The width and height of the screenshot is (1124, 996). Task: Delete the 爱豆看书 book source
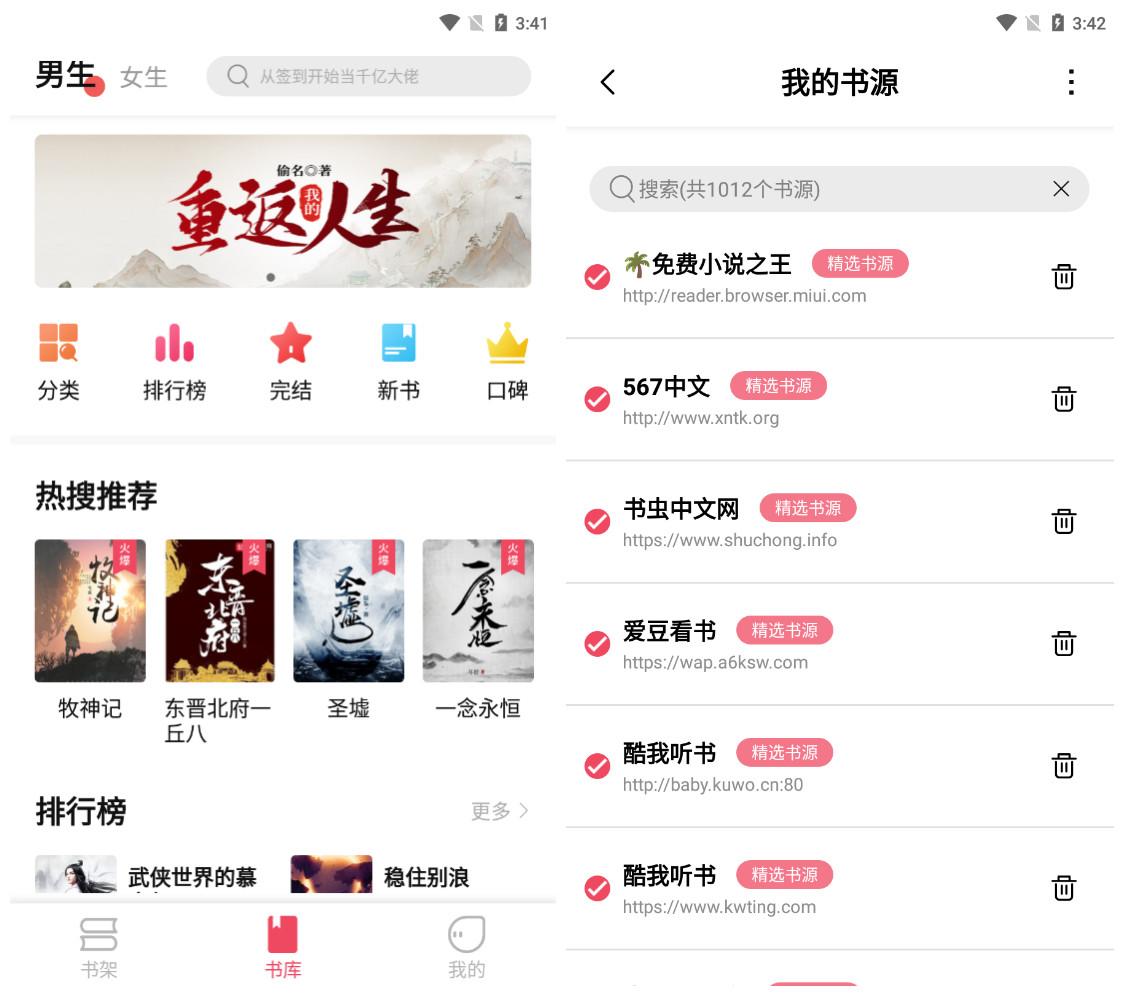[1063, 644]
